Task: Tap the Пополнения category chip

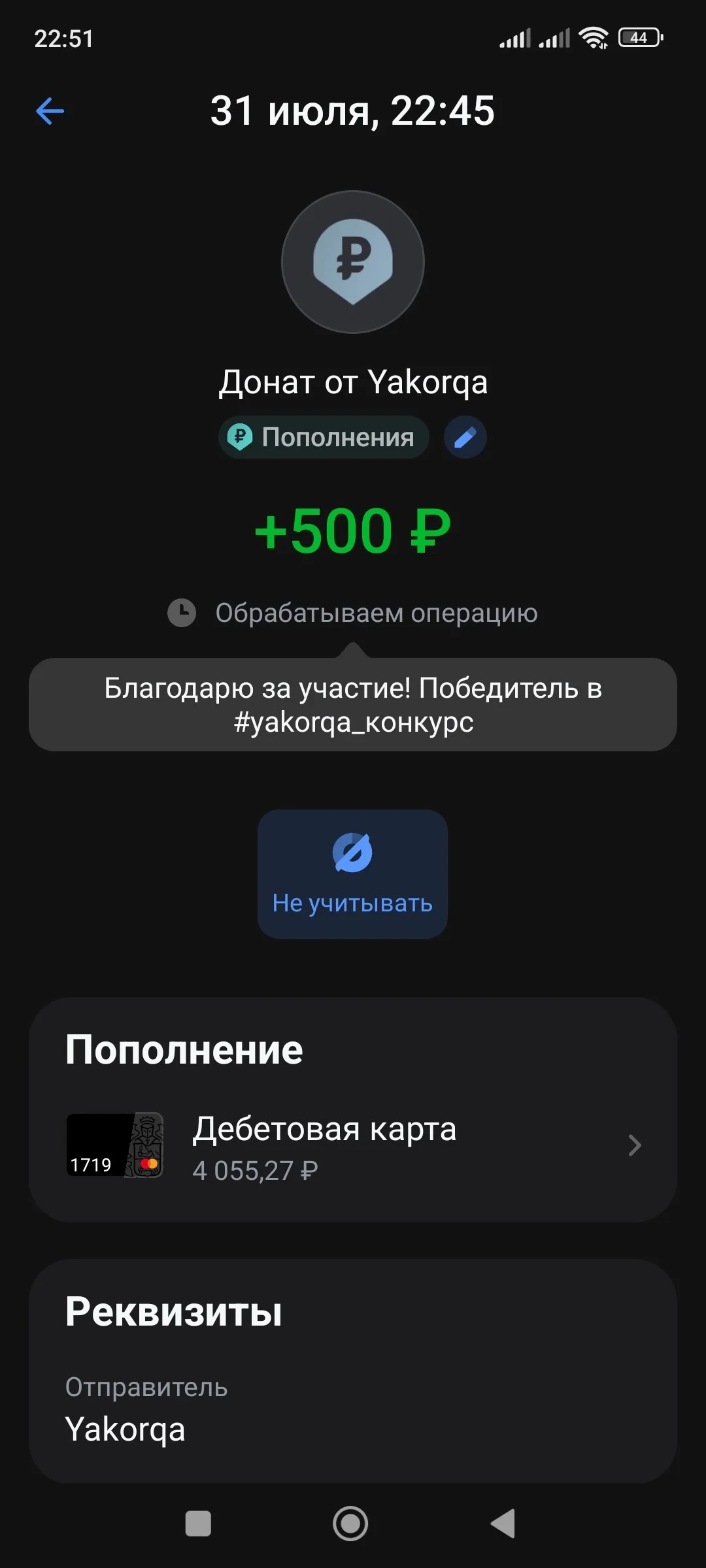Action: pyautogui.click(x=324, y=437)
